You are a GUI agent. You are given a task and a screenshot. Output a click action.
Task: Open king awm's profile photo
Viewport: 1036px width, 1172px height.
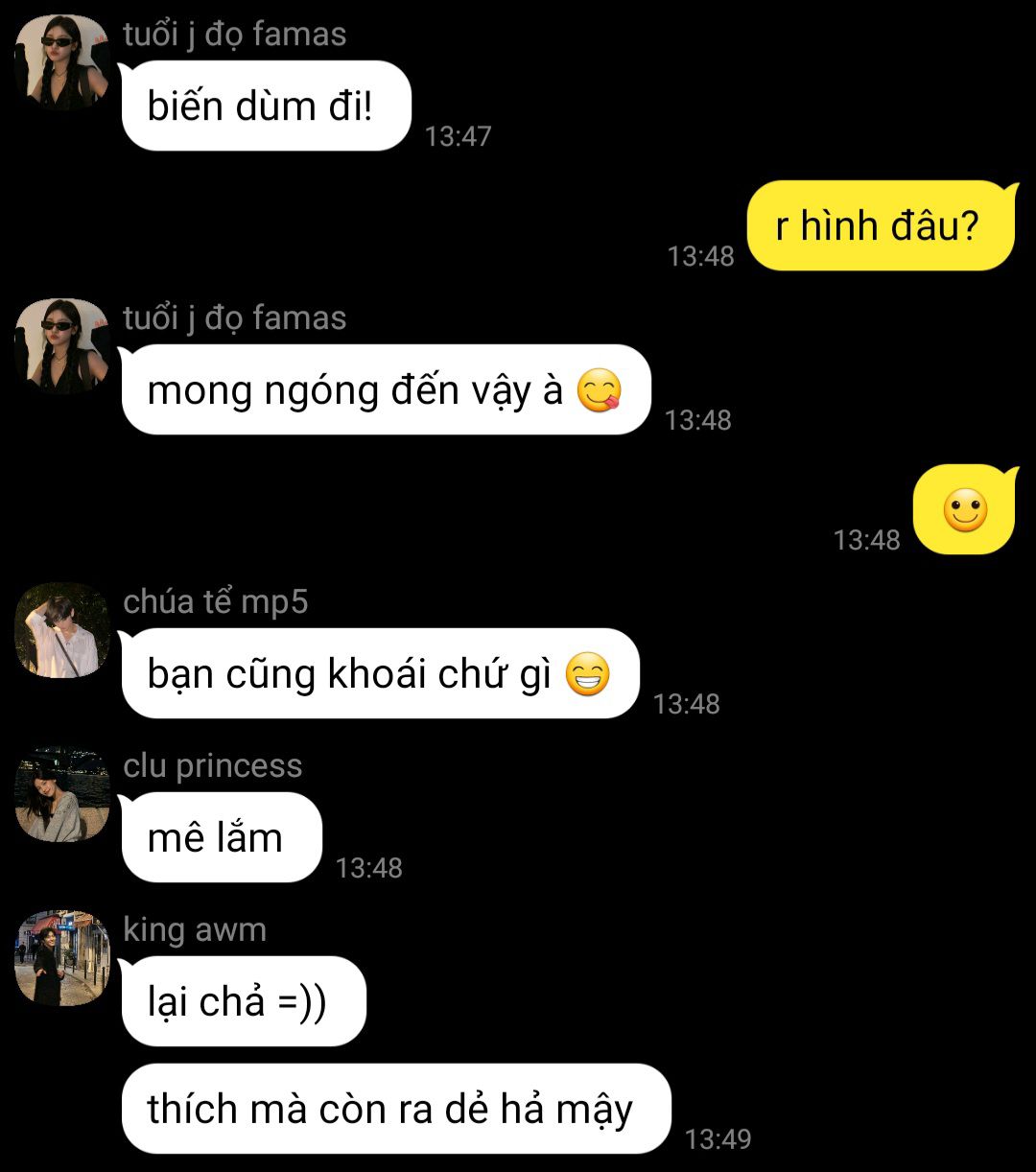[x=62, y=958]
